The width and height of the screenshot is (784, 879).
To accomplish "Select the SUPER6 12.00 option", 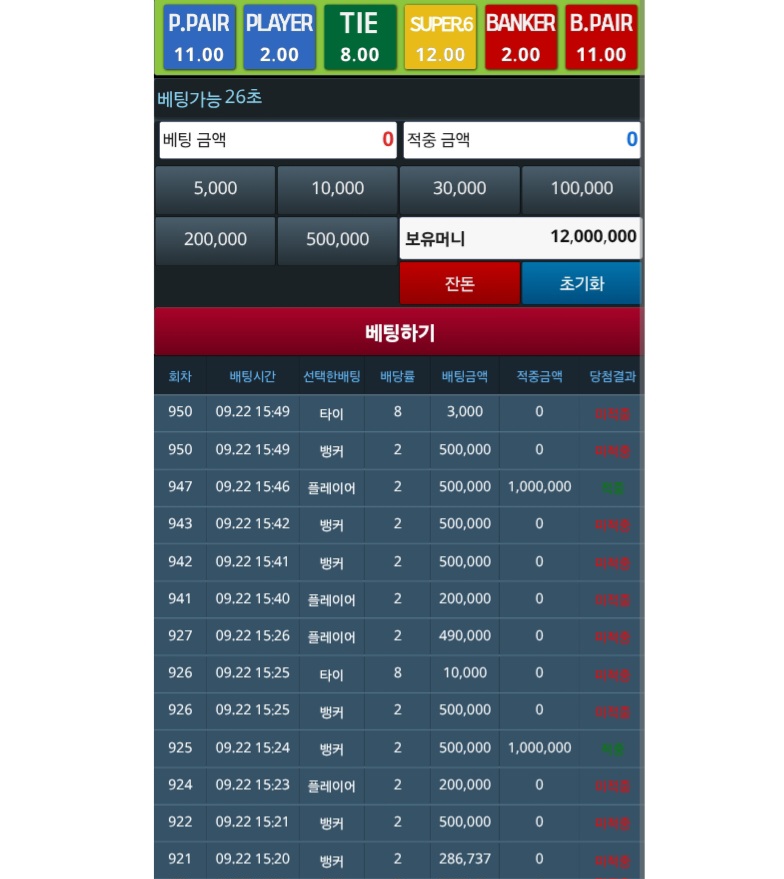I will (440, 38).
